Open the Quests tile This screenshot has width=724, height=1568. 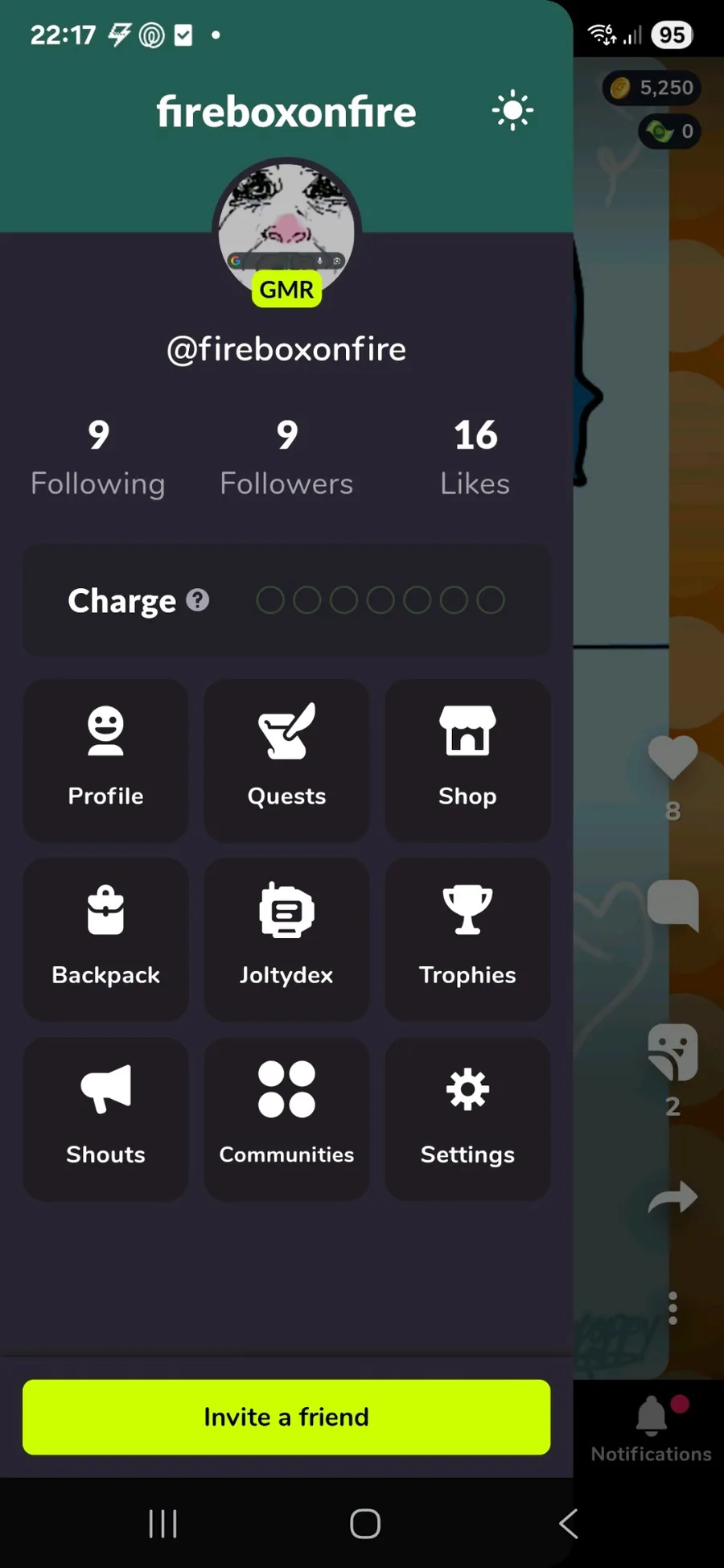coord(286,760)
